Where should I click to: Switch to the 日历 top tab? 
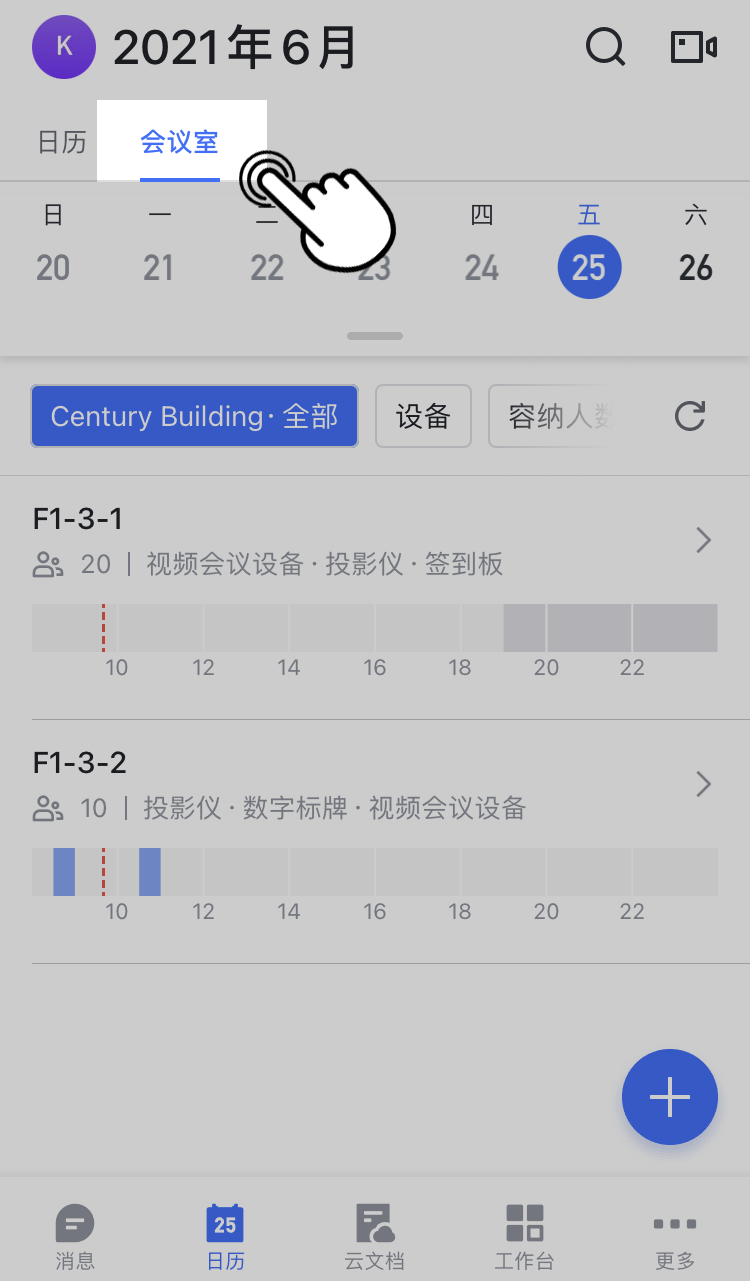click(62, 142)
